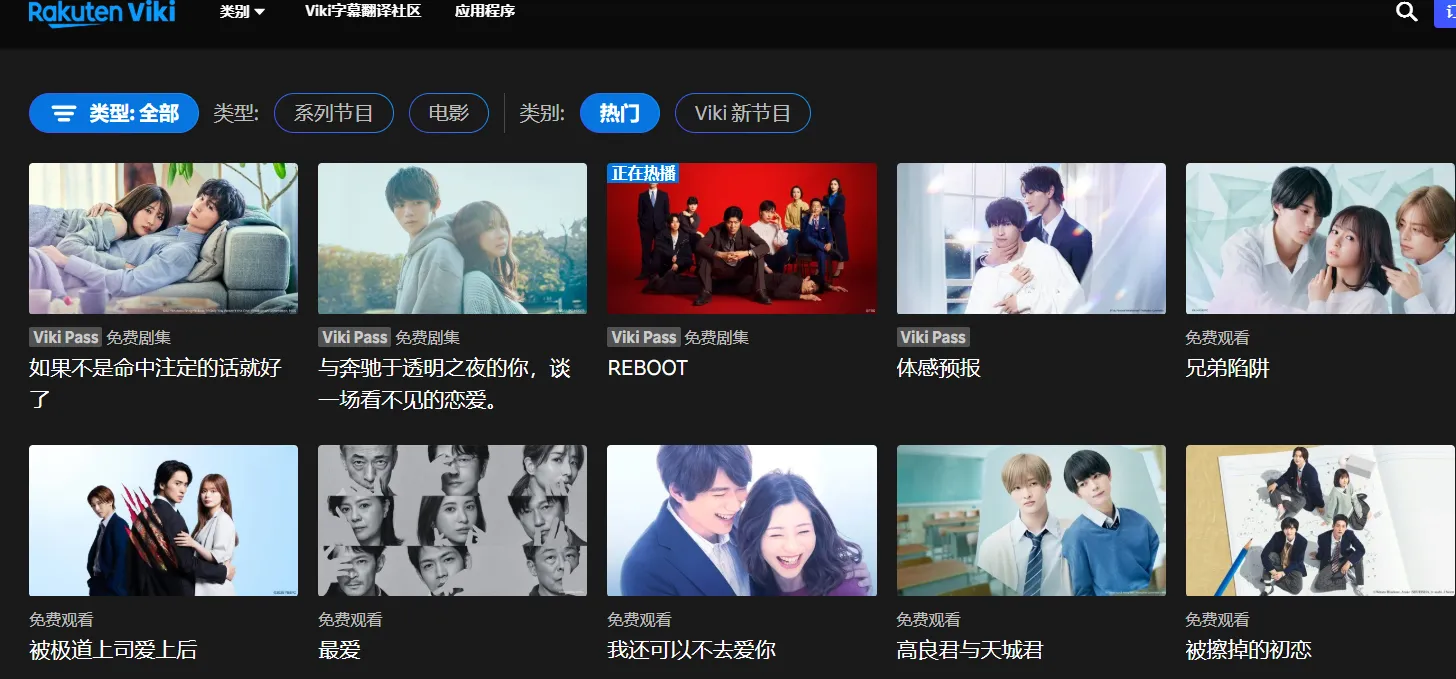Image resolution: width=1456 pixels, height=679 pixels.
Task: Open Viki字幕翻译社区 link
Action: (x=363, y=12)
